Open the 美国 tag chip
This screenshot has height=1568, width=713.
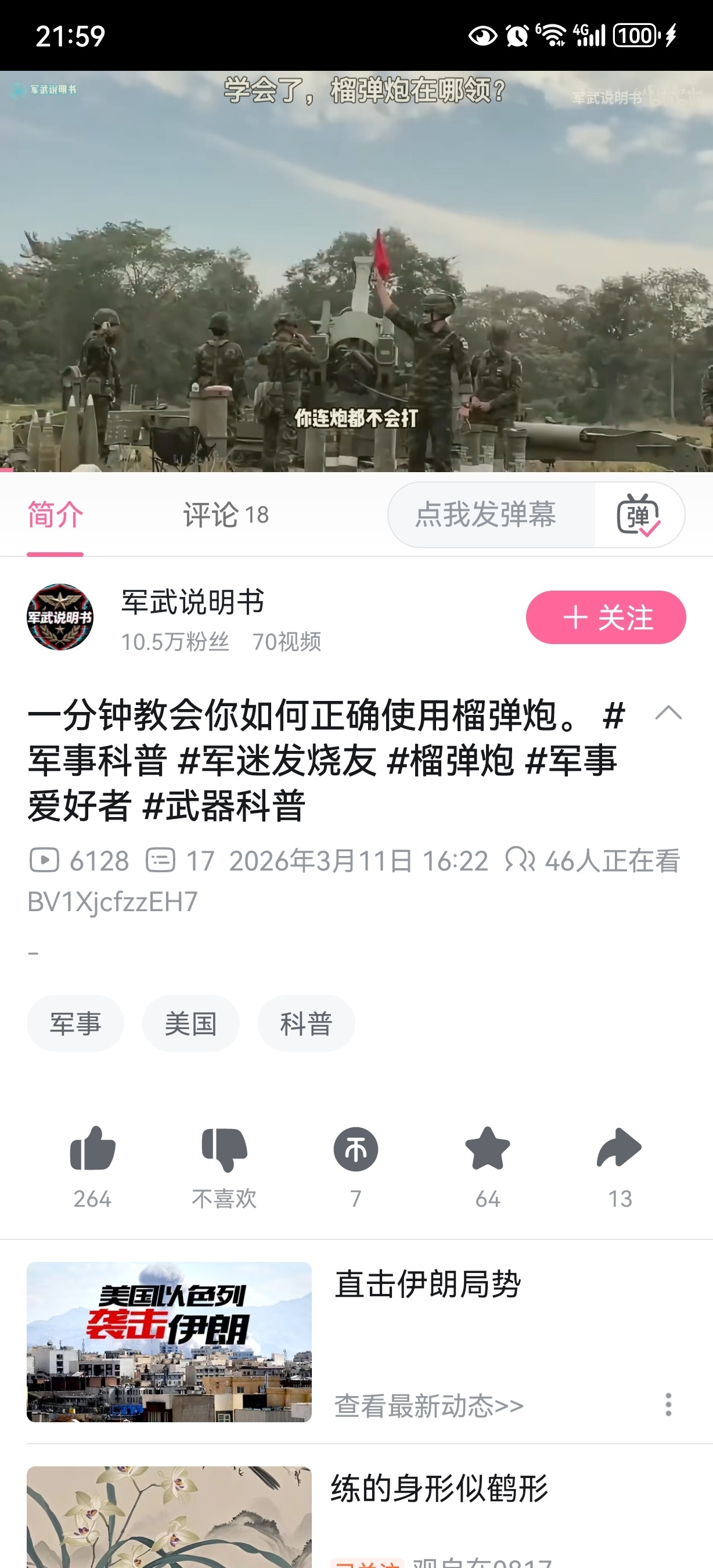pyautogui.click(x=190, y=1024)
